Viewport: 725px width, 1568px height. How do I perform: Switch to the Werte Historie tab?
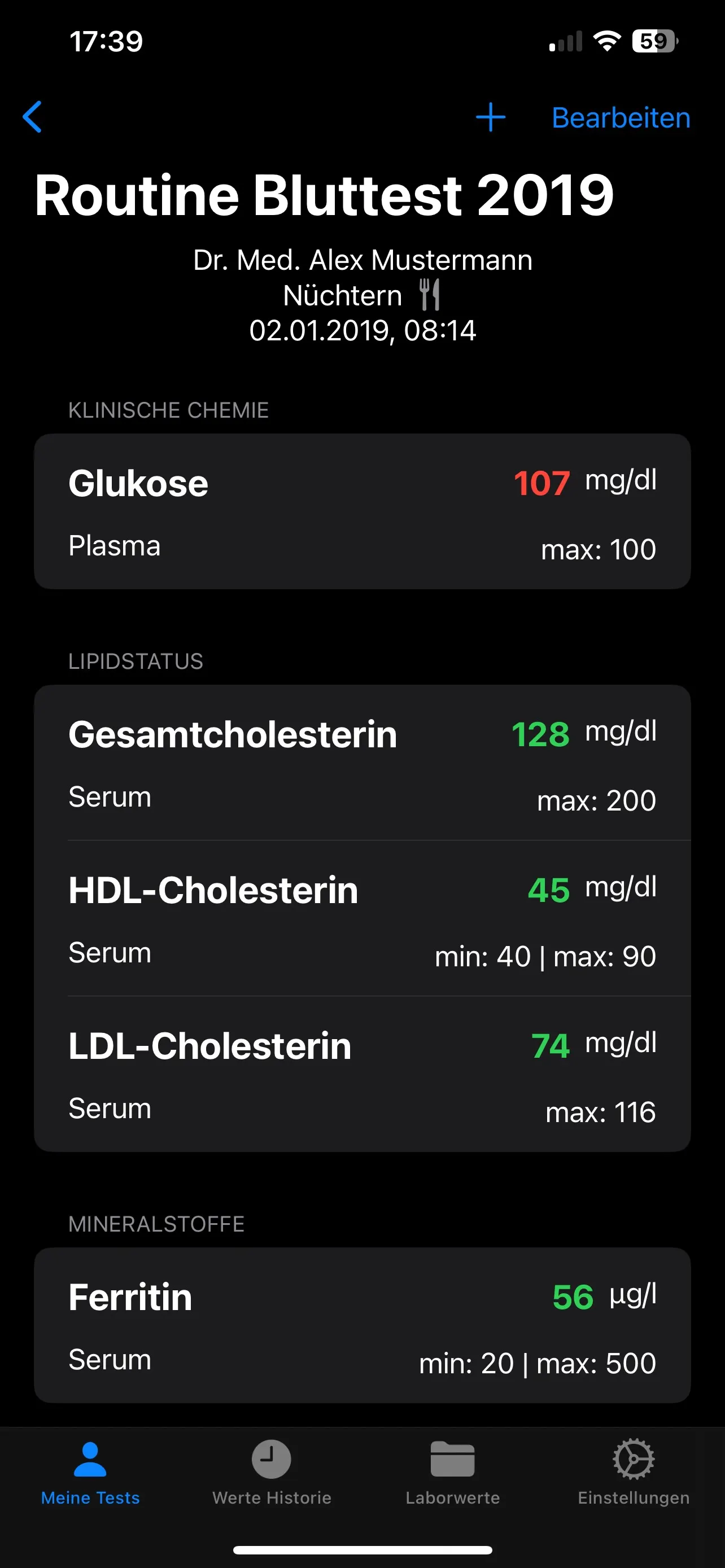point(272,1473)
